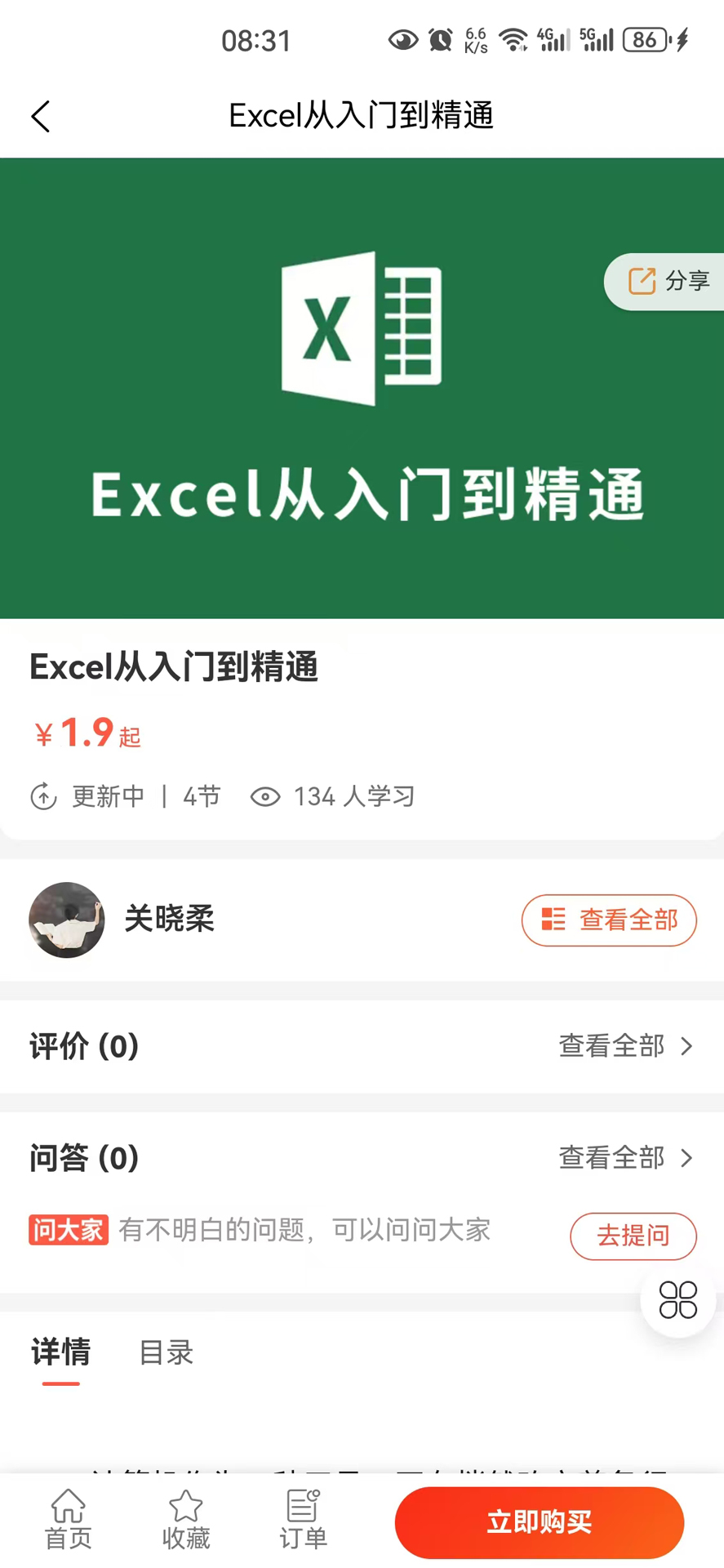
Task: Expand all reviews via 评价 查看全部 chevron
Action: 688,1046
